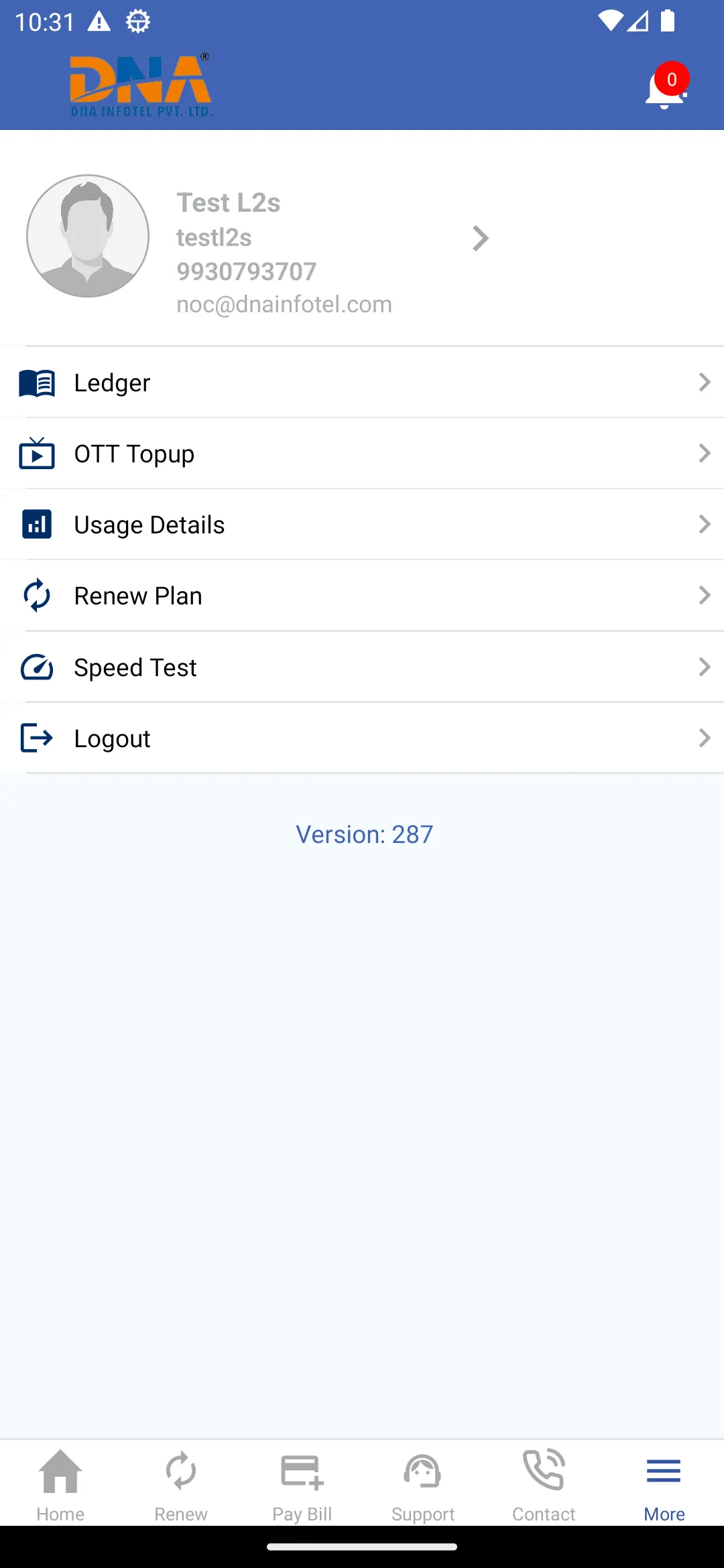Viewport: 724px width, 1568px height.
Task: Expand the profile details chevron
Action: (x=480, y=238)
